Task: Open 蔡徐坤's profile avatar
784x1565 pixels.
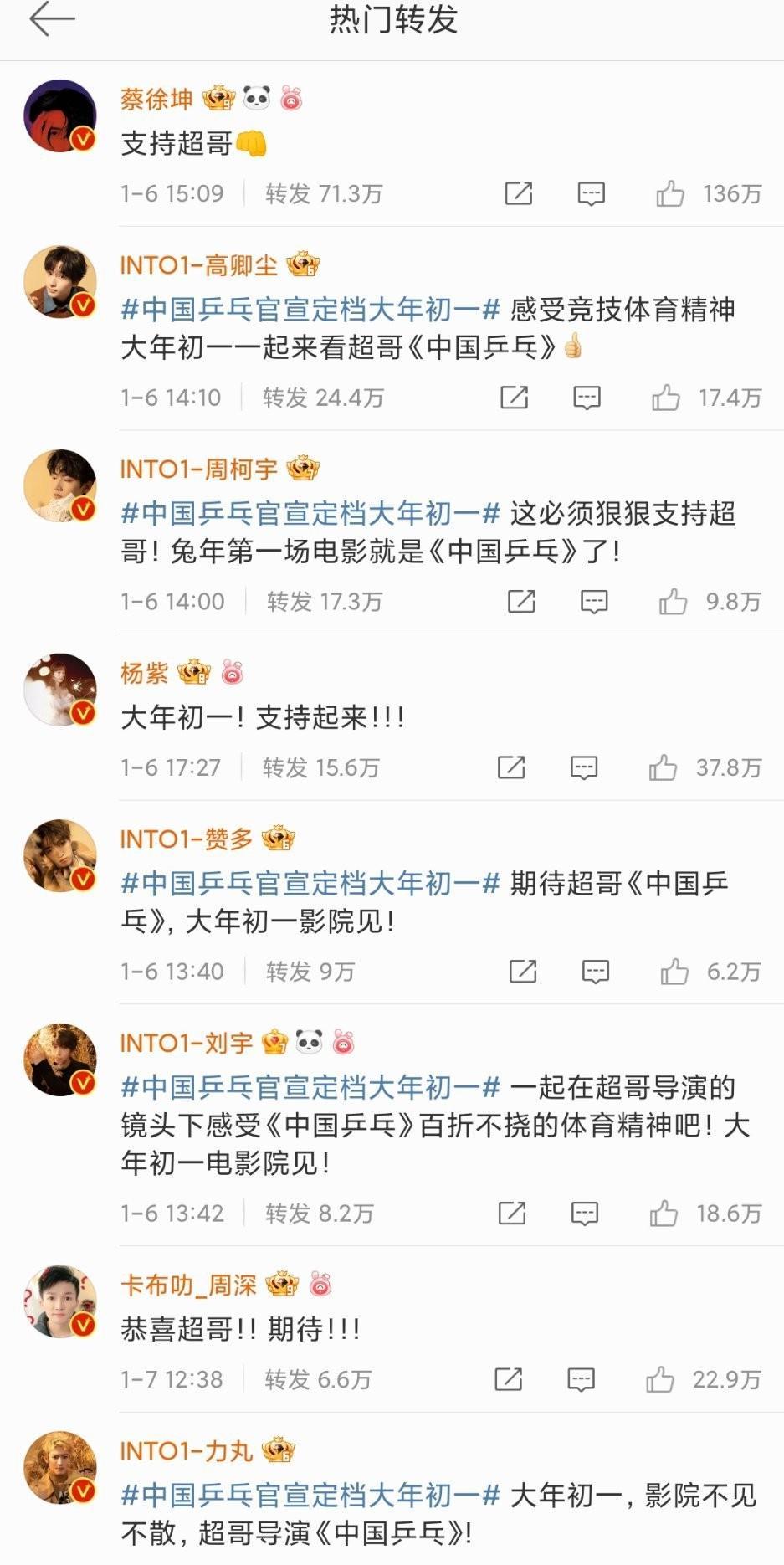Action: click(60, 116)
